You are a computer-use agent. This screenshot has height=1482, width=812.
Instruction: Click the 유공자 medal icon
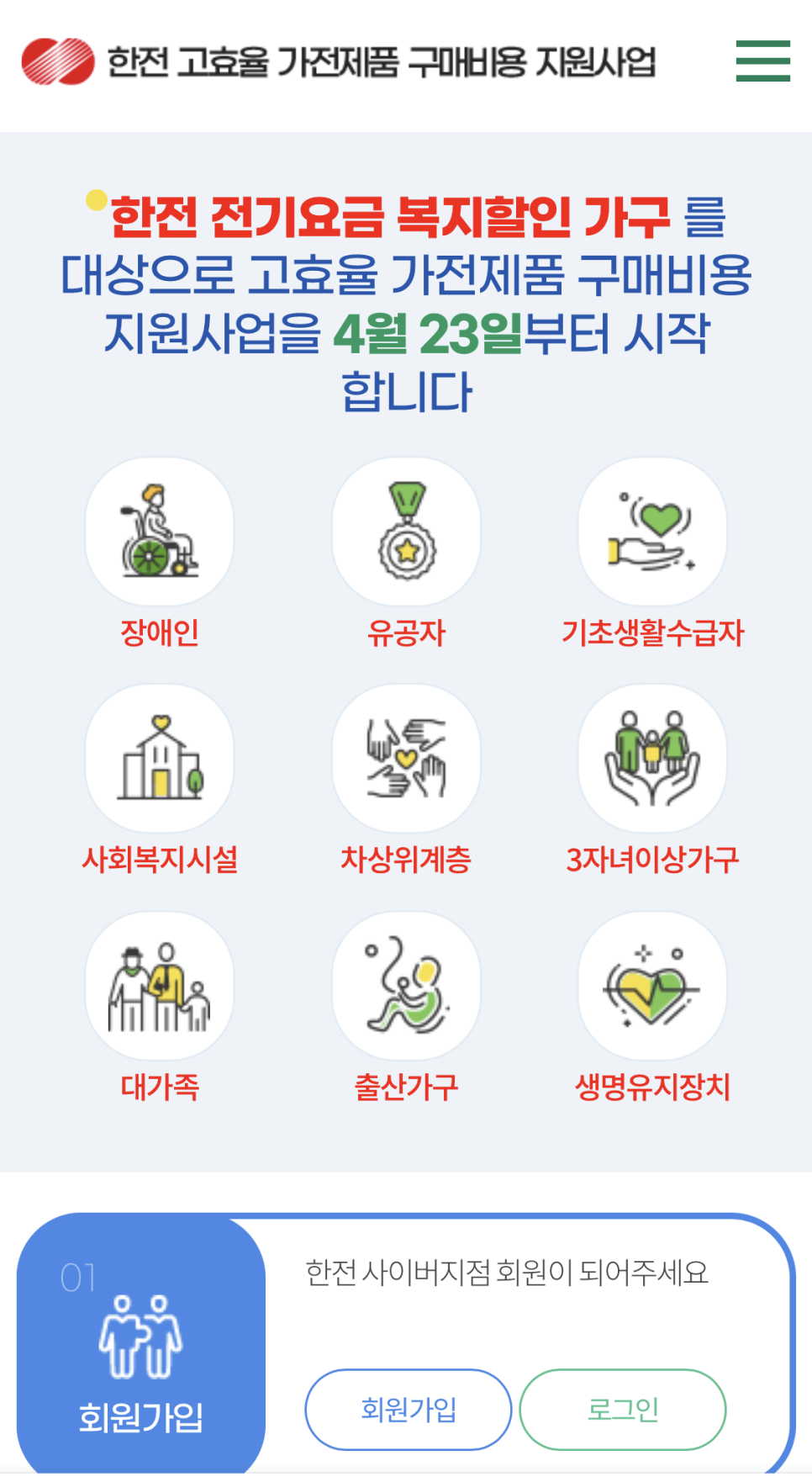(x=406, y=530)
